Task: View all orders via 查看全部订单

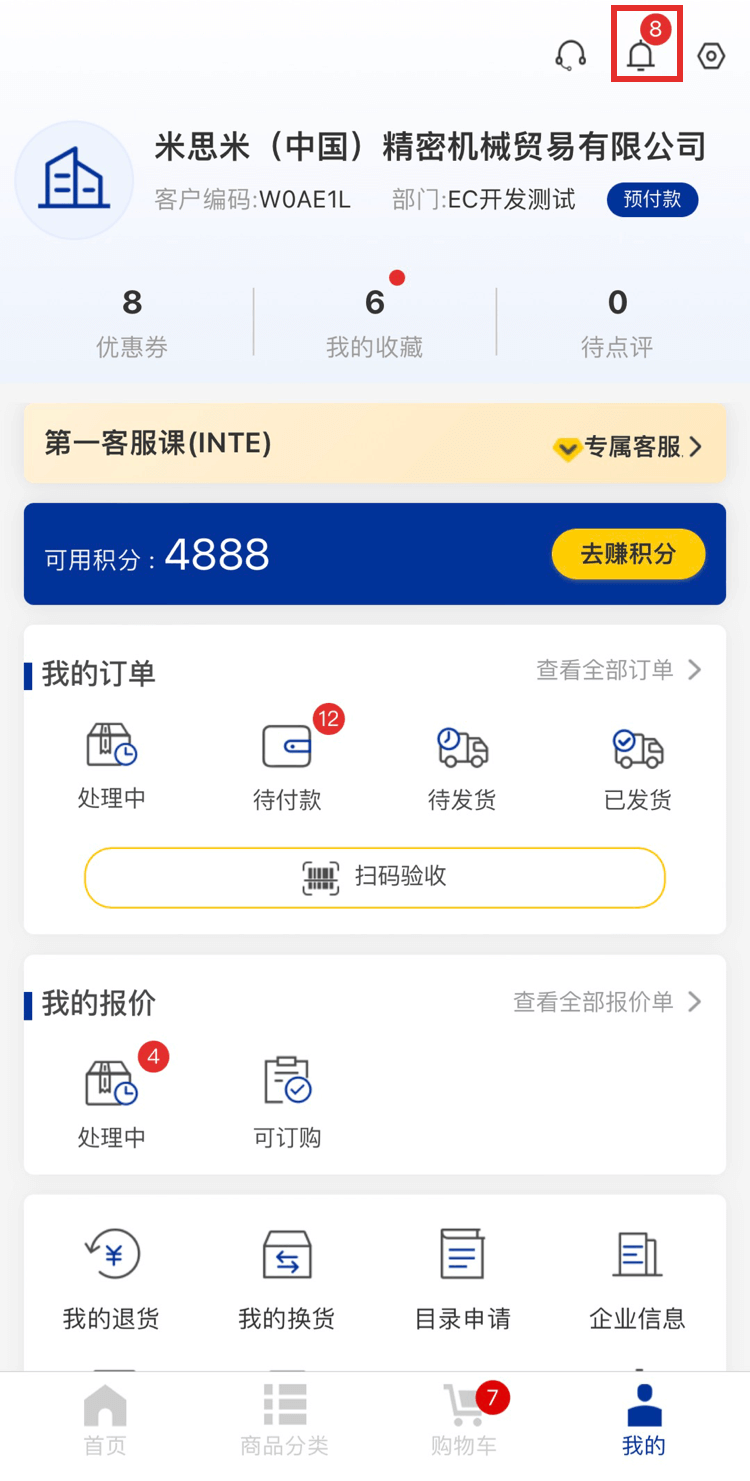Action: pyautogui.click(x=618, y=670)
